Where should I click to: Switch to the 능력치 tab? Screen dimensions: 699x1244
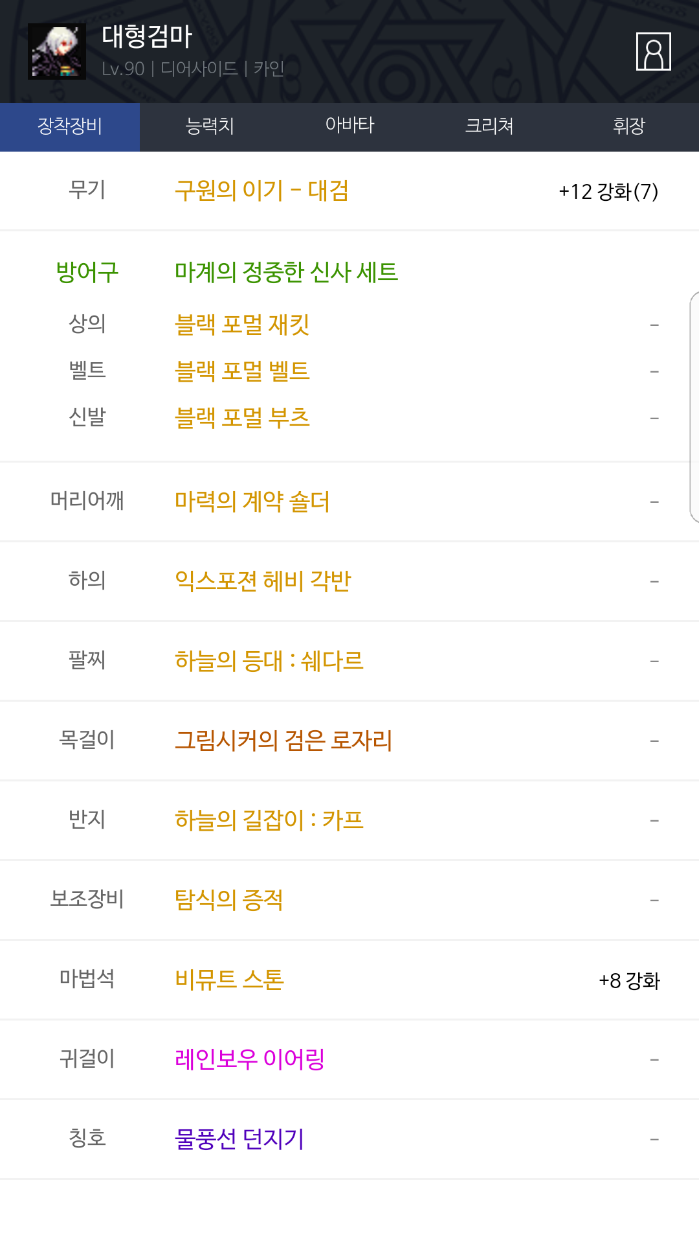(x=210, y=126)
